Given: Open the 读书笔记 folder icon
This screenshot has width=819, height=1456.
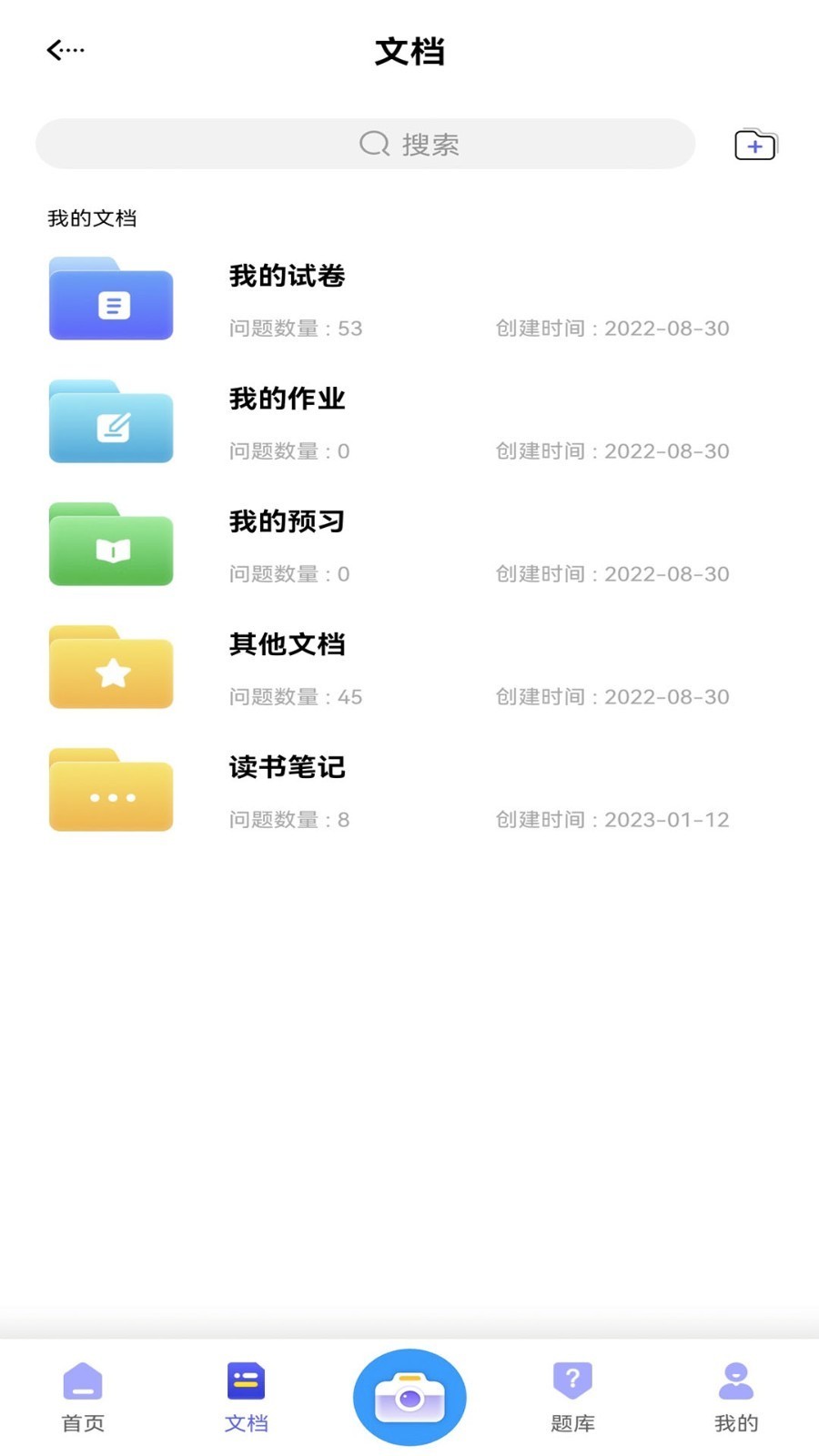Looking at the screenshot, I should 111,790.
